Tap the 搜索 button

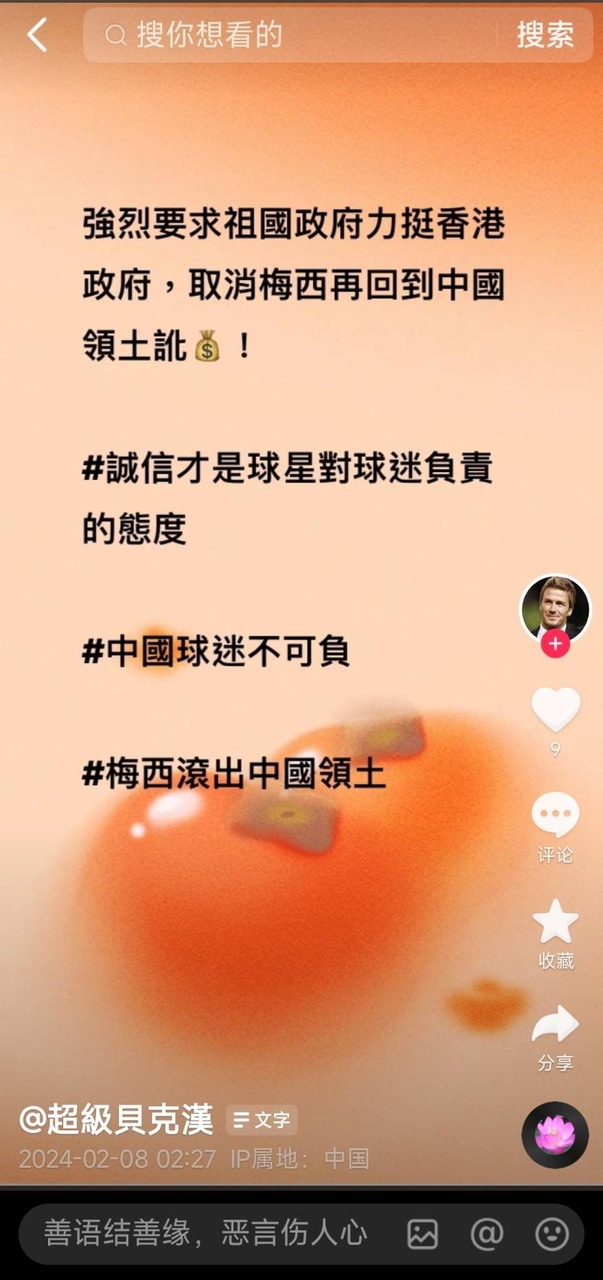pyautogui.click(x=545, y=36)
